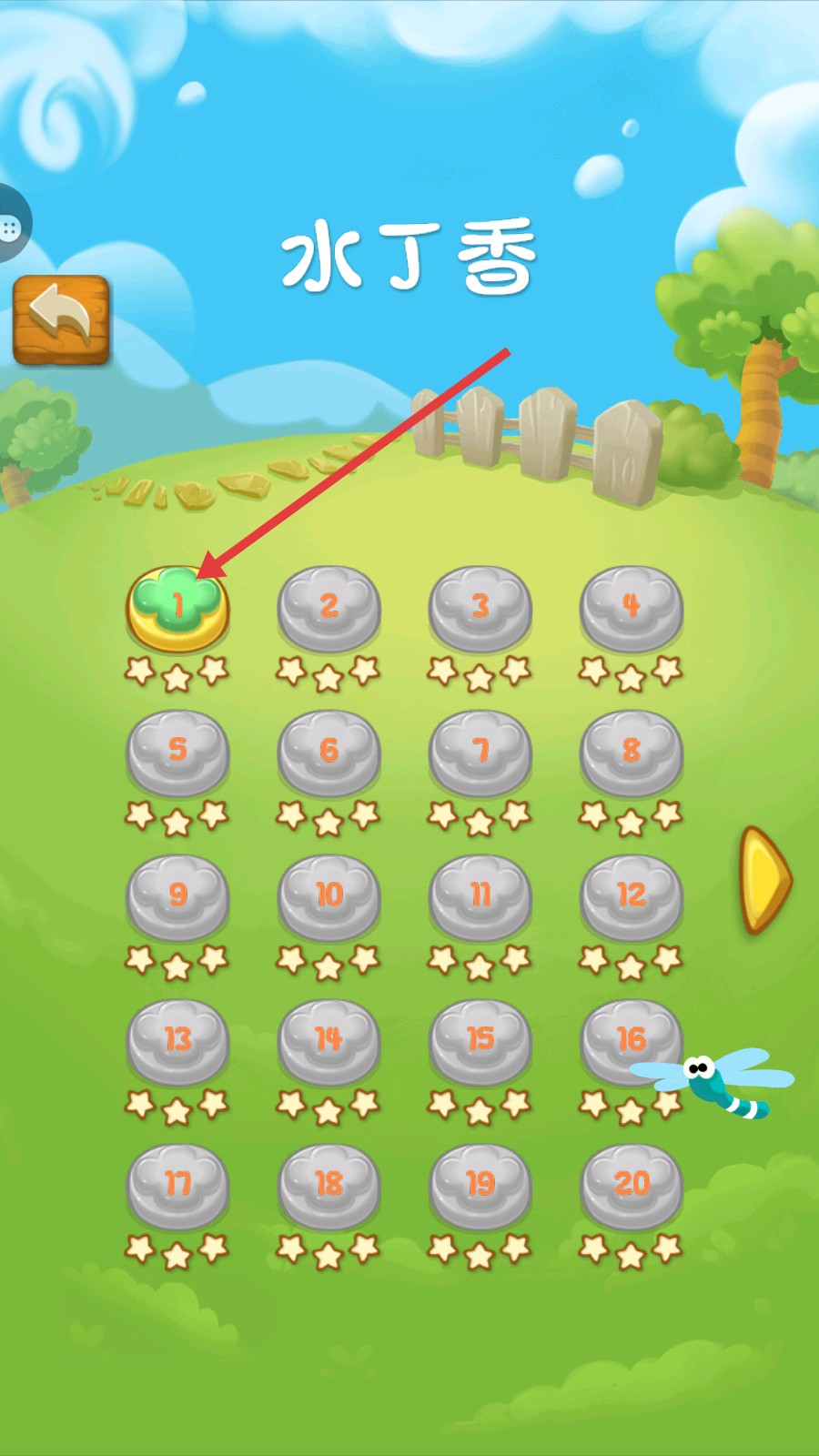Choose level 12
The image size is (819, 1456).
tap(631, 895)
